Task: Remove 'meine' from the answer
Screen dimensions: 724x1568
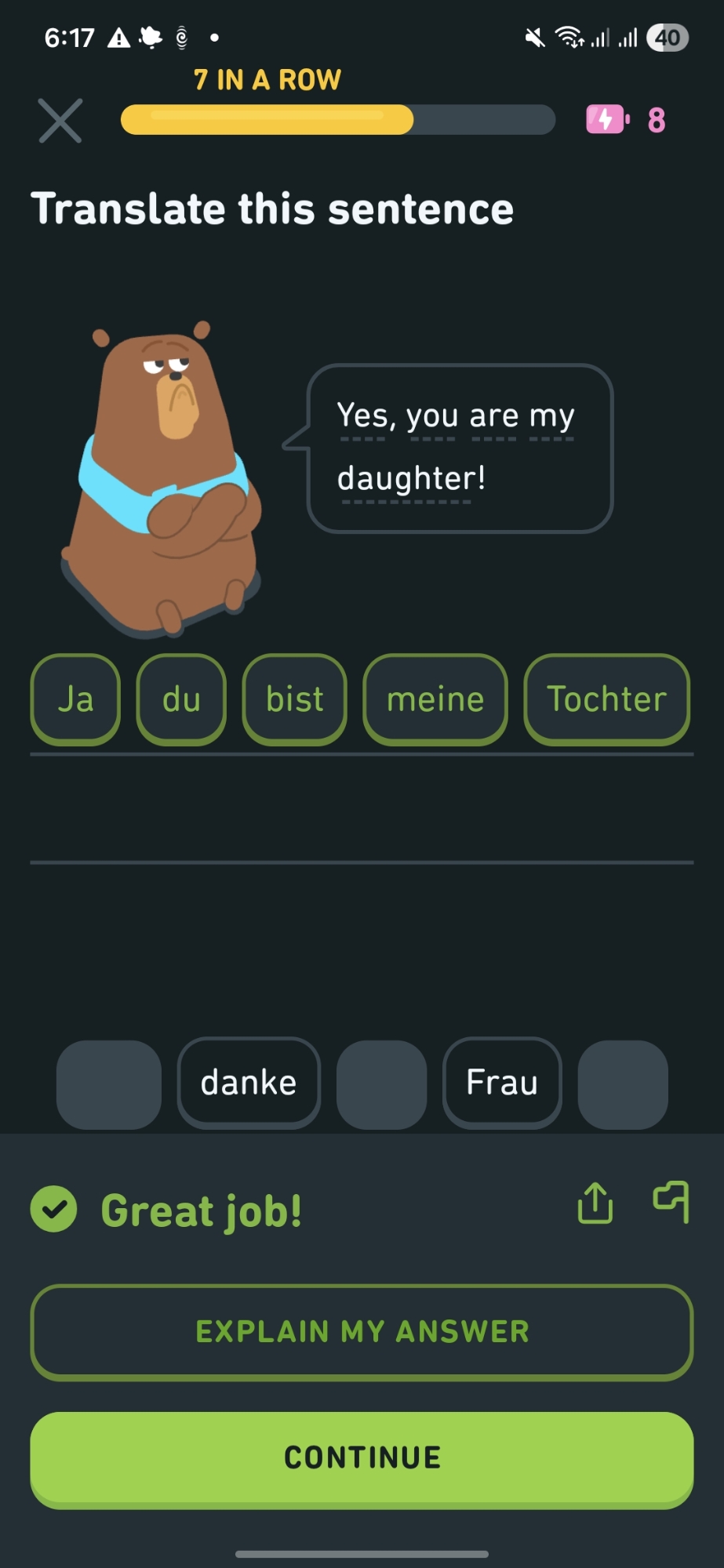Action: pos(435,699)
